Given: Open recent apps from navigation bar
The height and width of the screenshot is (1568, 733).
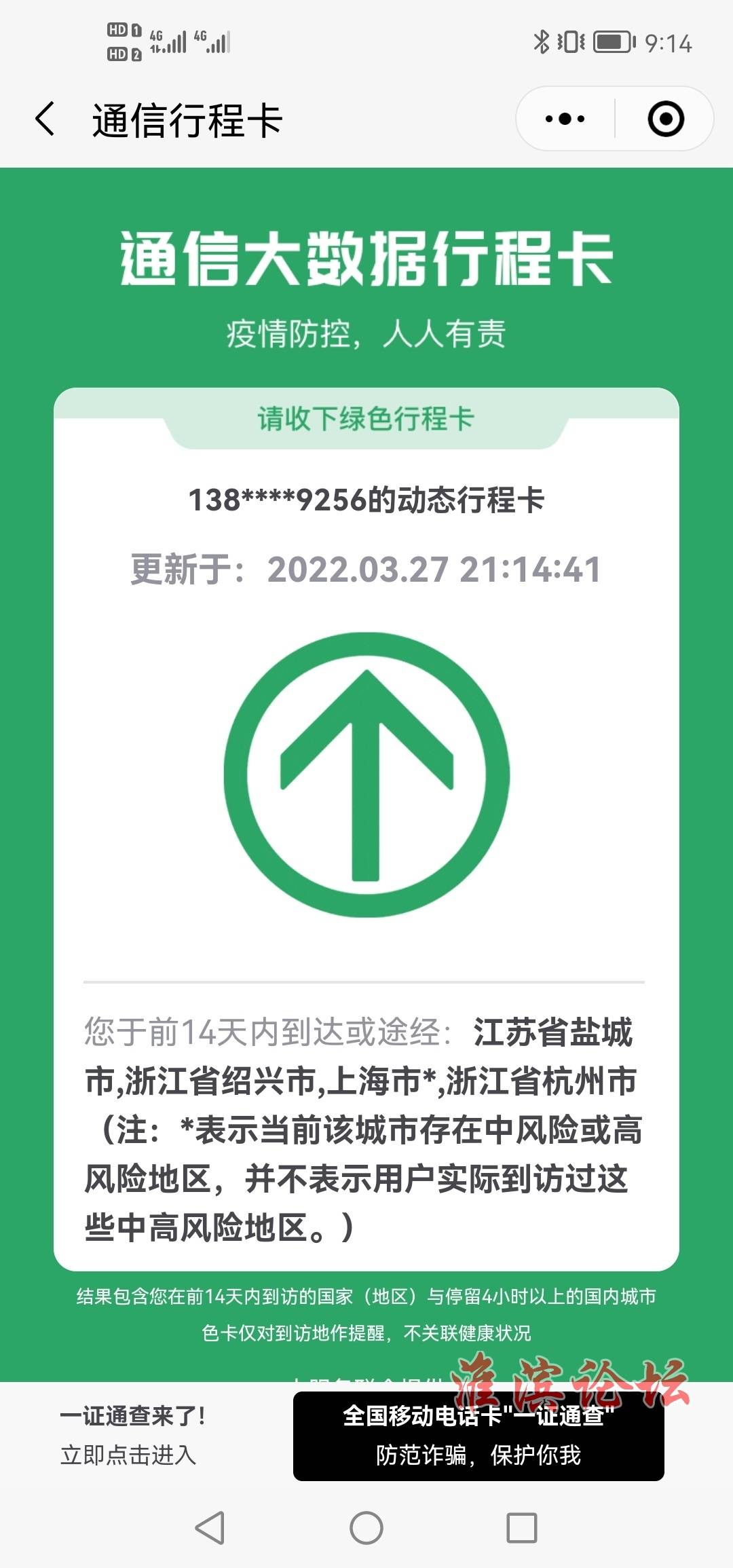Looking at the screenshot, I should coord(521,1528).
